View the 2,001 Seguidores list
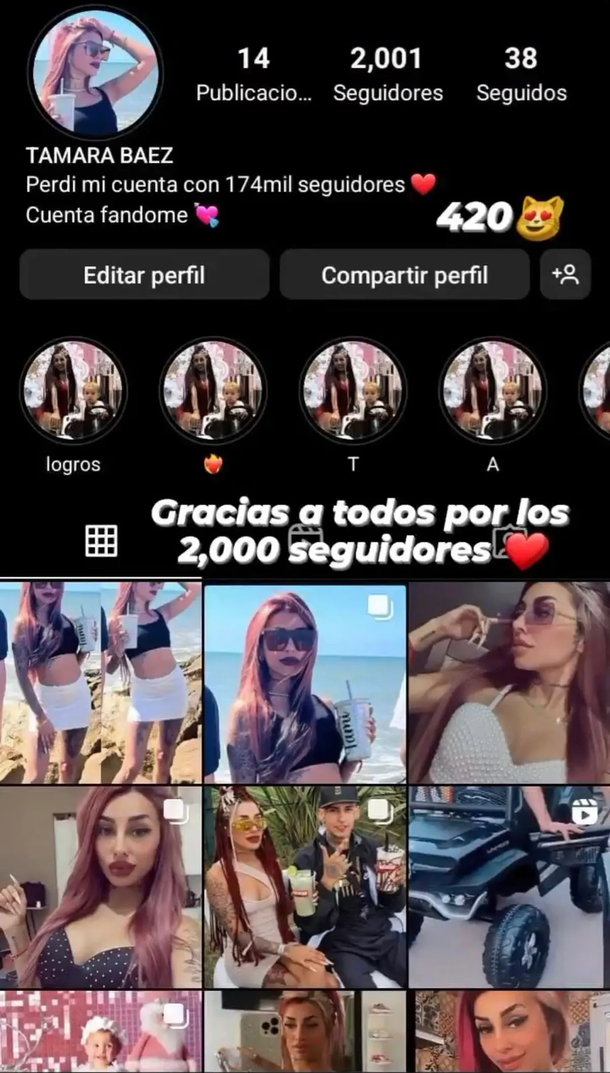The image size is (610, 1073). click(x=387, y=75)
